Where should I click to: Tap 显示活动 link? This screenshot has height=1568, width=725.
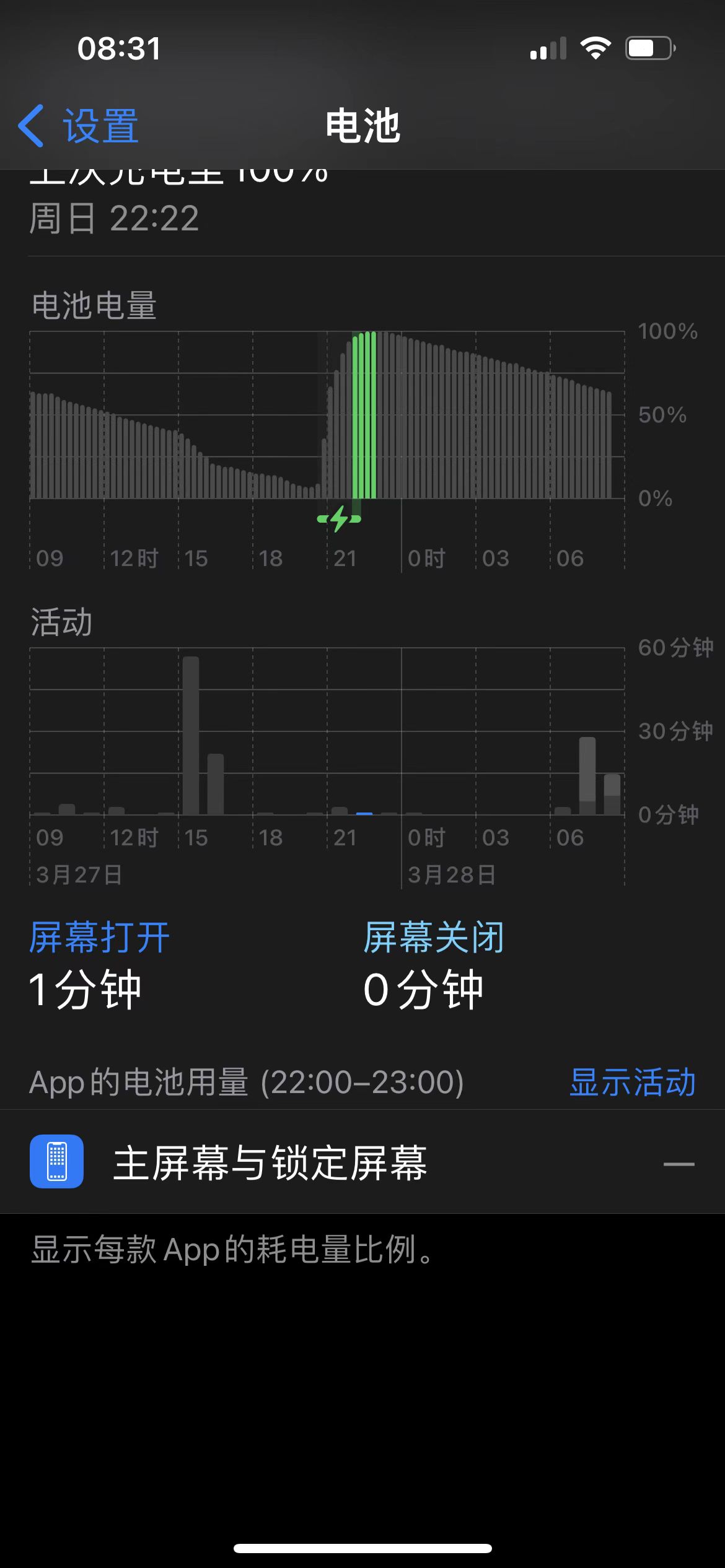pyautogui.click(x=632, y=1082)
